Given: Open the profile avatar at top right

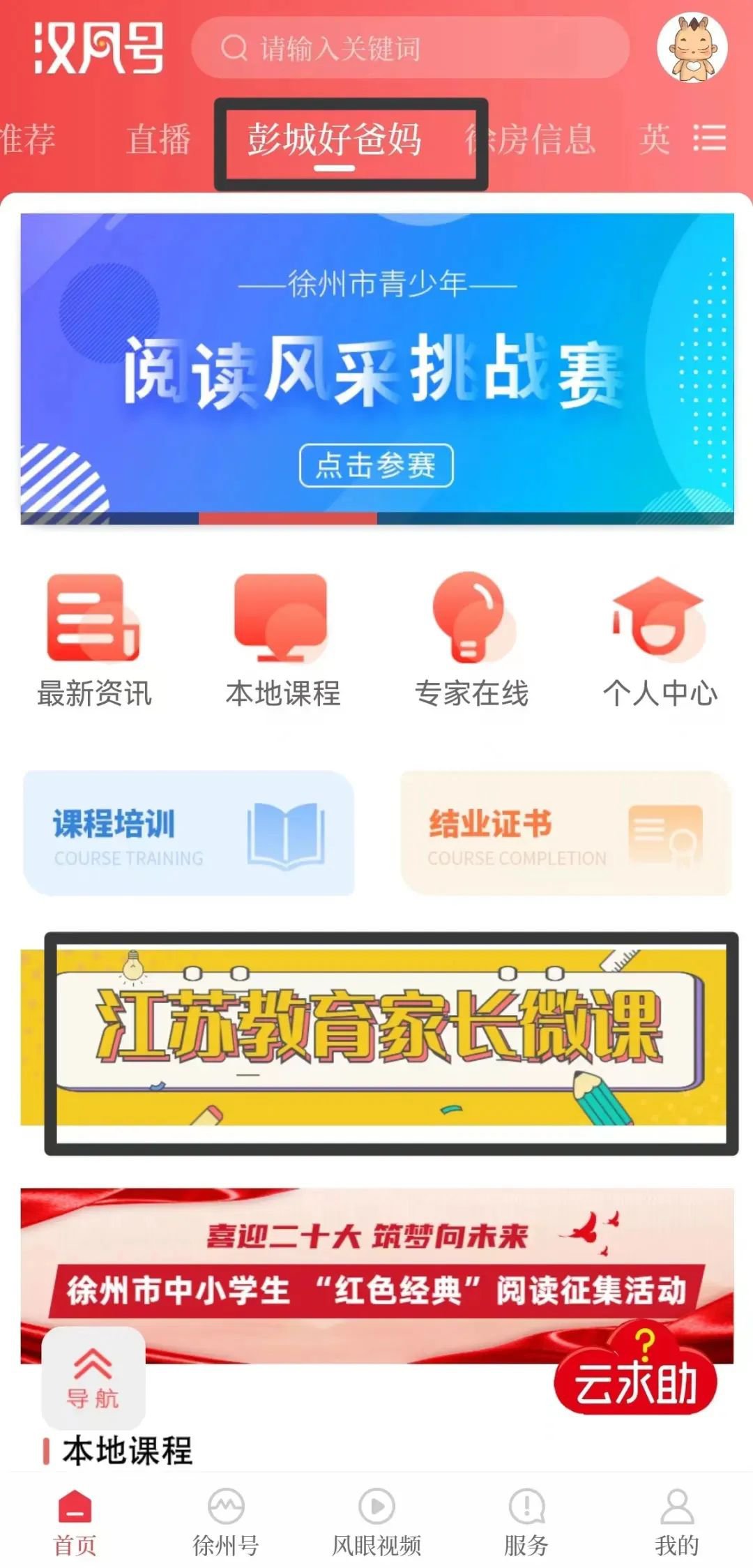Looking at the screenshot, I should pos(692,48).
